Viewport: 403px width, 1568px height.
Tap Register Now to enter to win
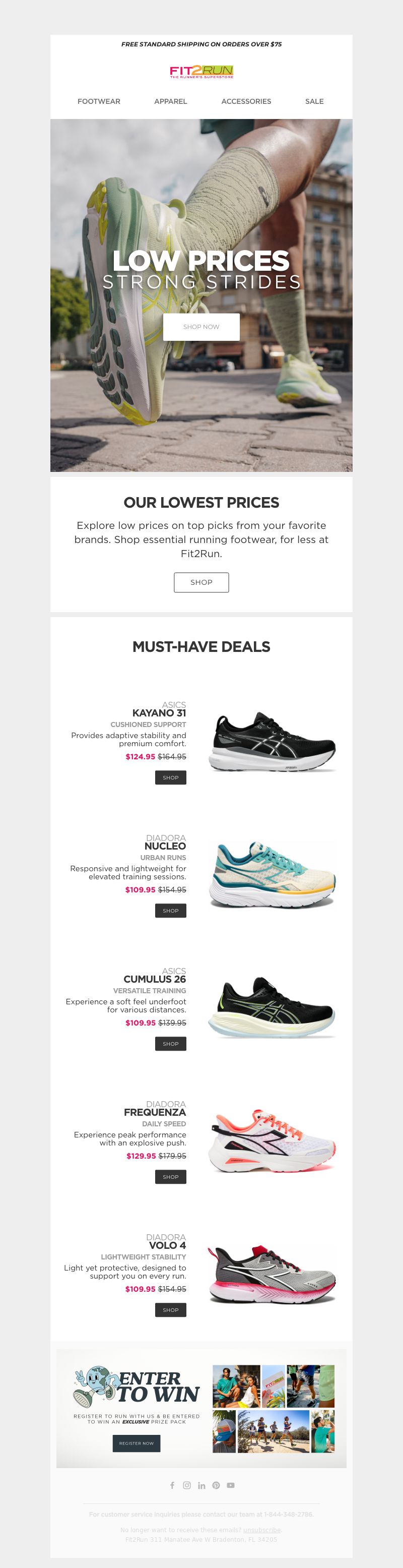136,1443
